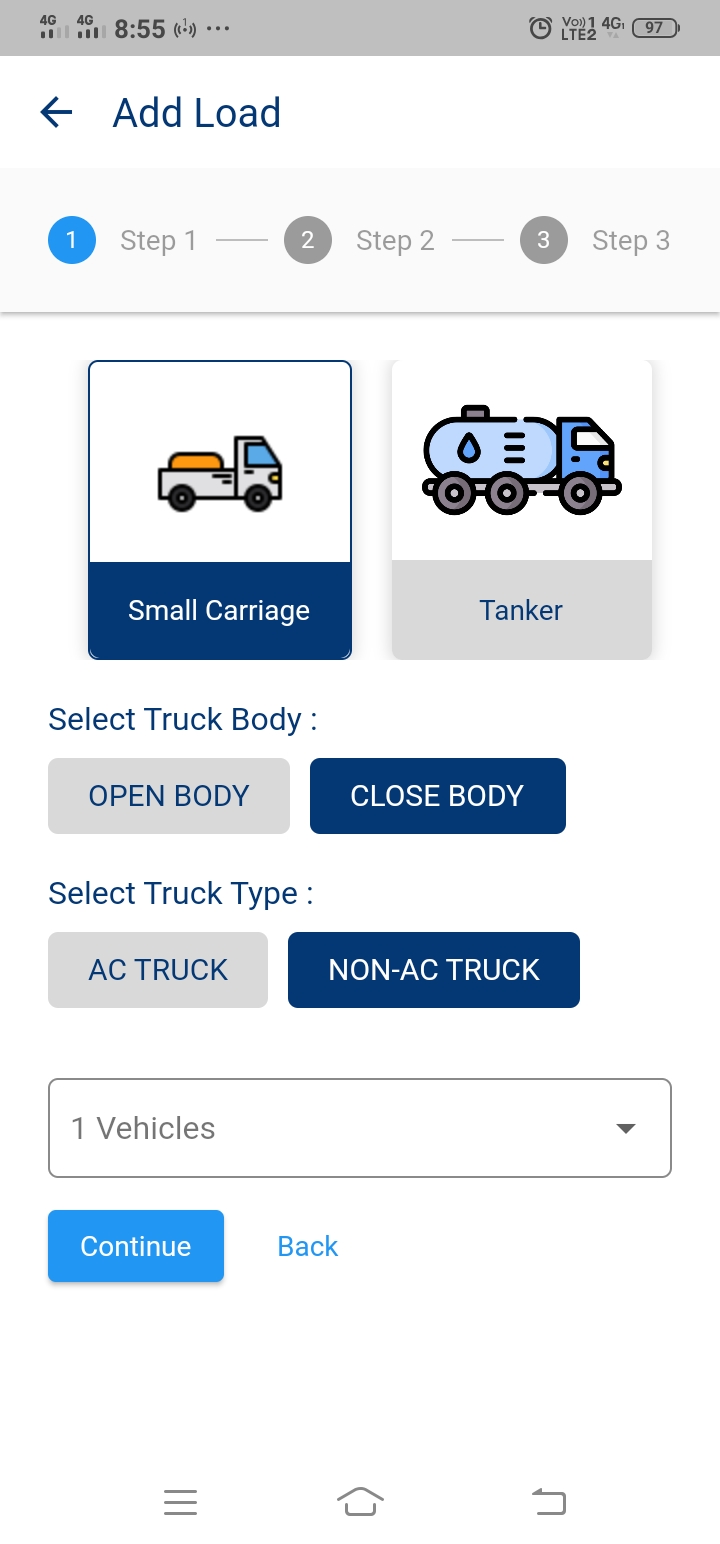Screen dimensions: 720x1544
Task: Expand the 1 Vehicles dropdown
Action: (360, 1128)
